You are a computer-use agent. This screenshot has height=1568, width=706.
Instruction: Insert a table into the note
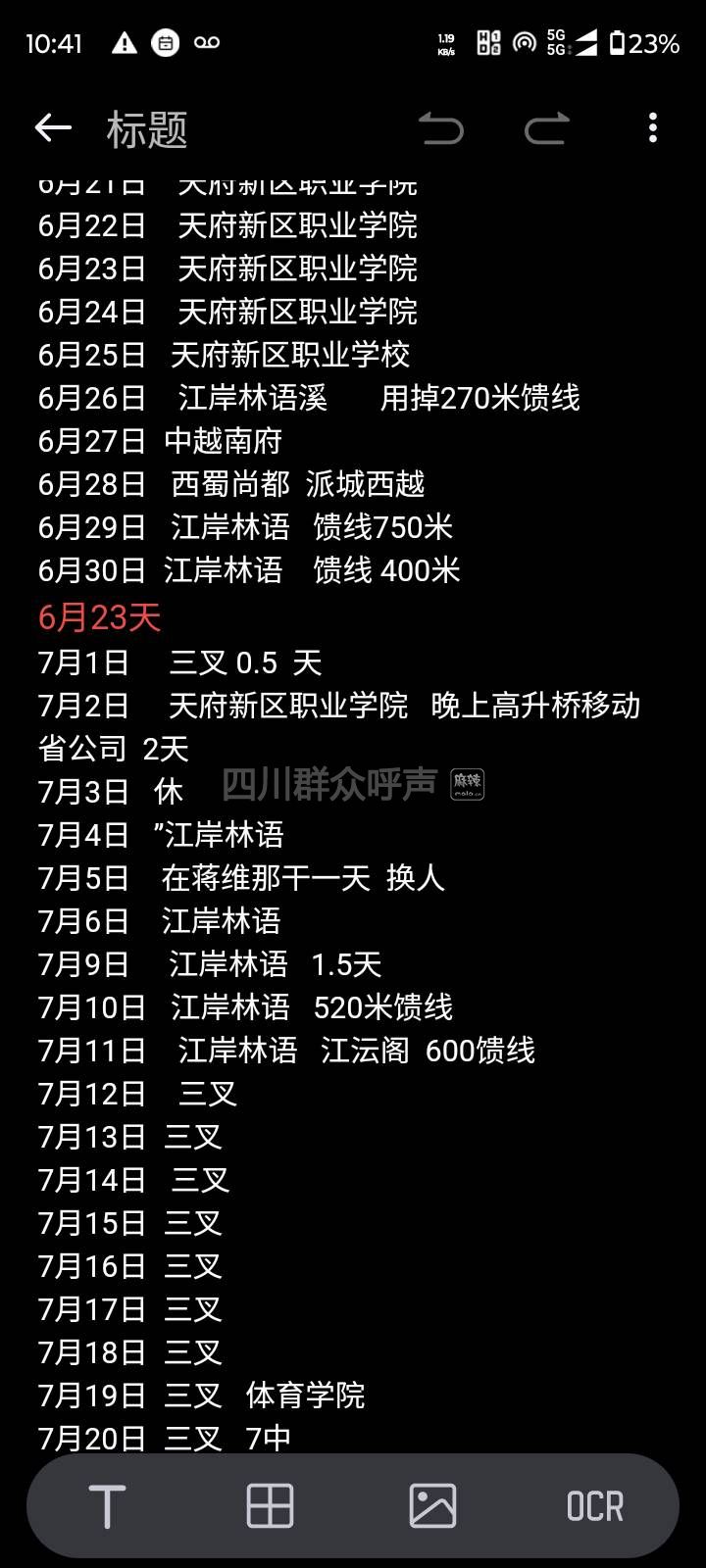tap(270, 1506)
